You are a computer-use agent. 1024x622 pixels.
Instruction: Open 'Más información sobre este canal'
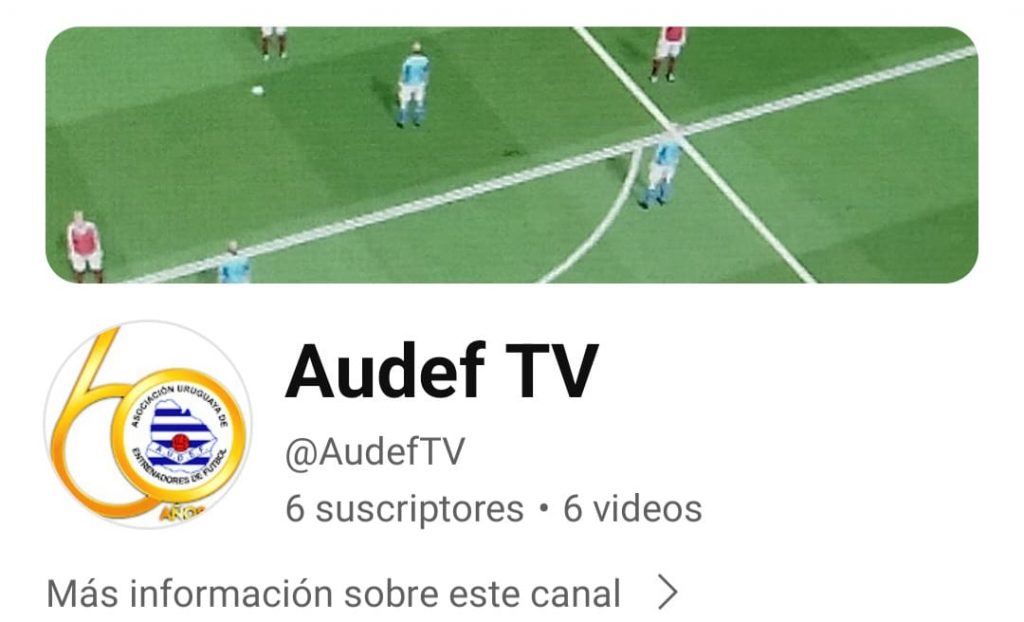click(362, 593)
